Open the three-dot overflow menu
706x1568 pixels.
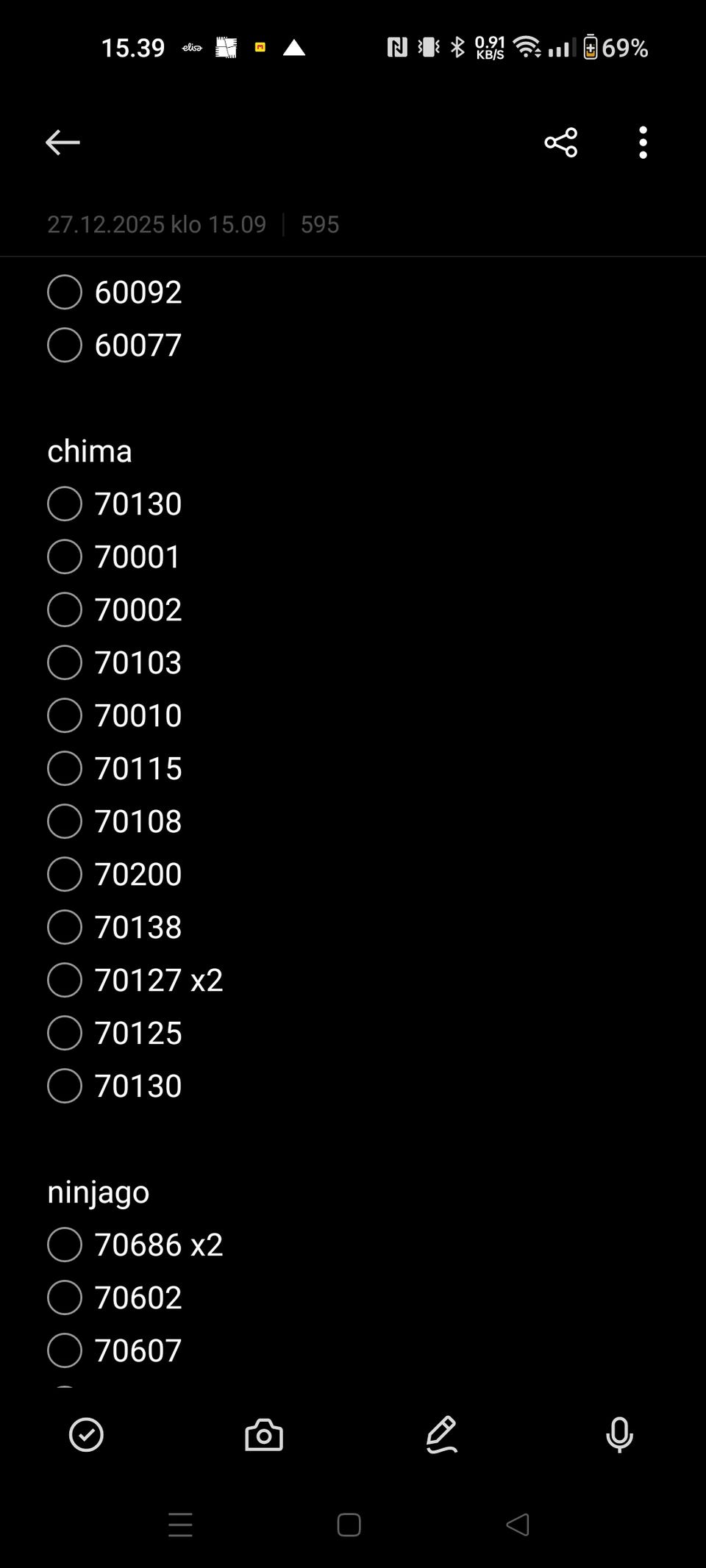tap(643, 142)
